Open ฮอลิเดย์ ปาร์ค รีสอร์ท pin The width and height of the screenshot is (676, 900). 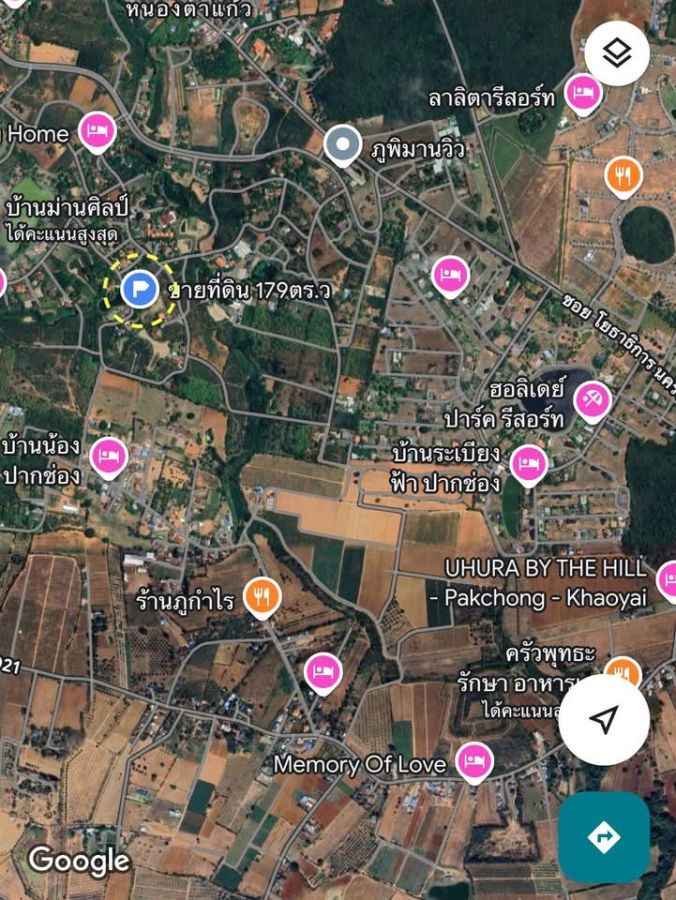592,401
